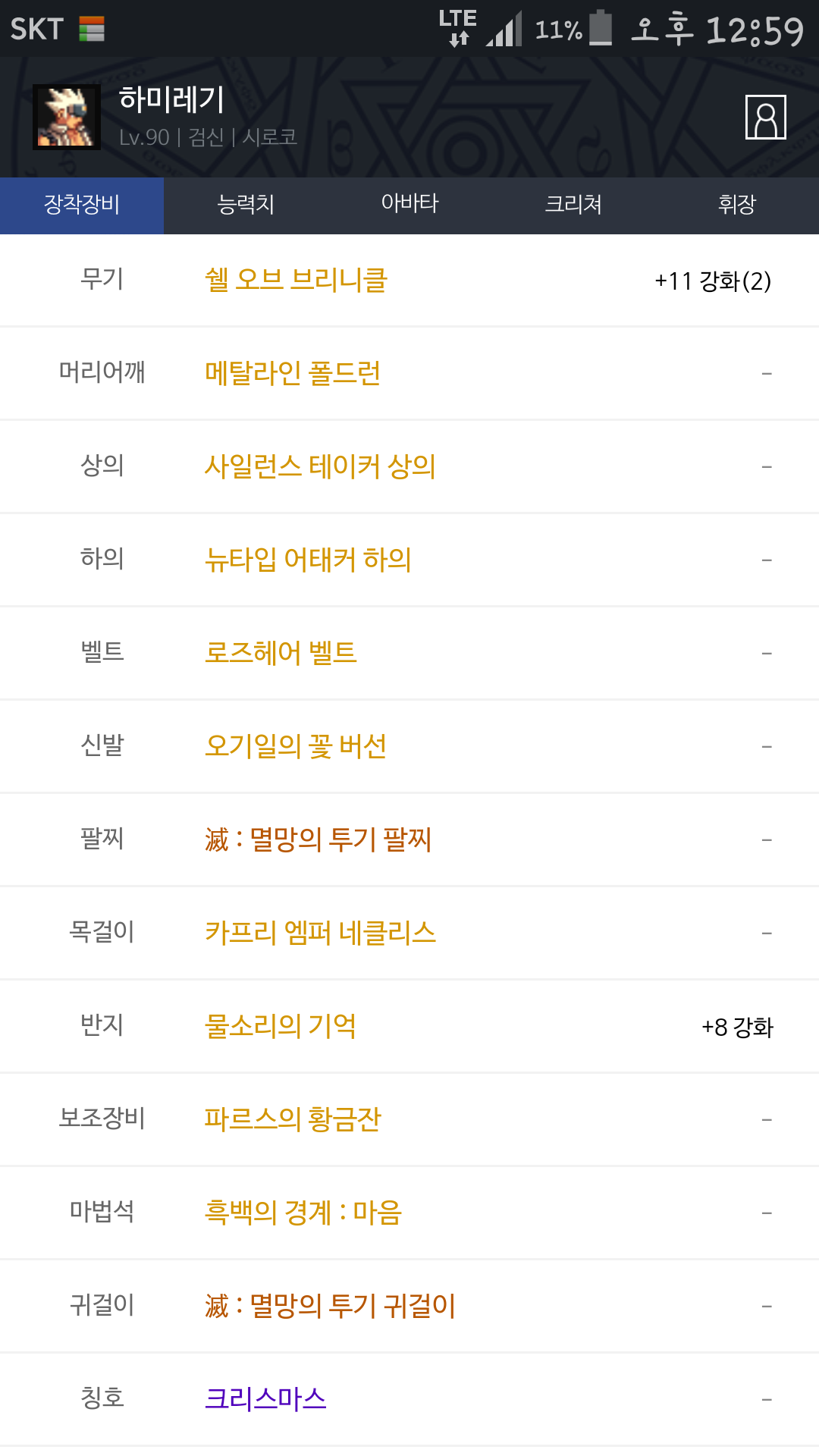This screenshot has height=1456, width=819.
Task: Switch to the 능력치 tab
Action: coord(246,205)
